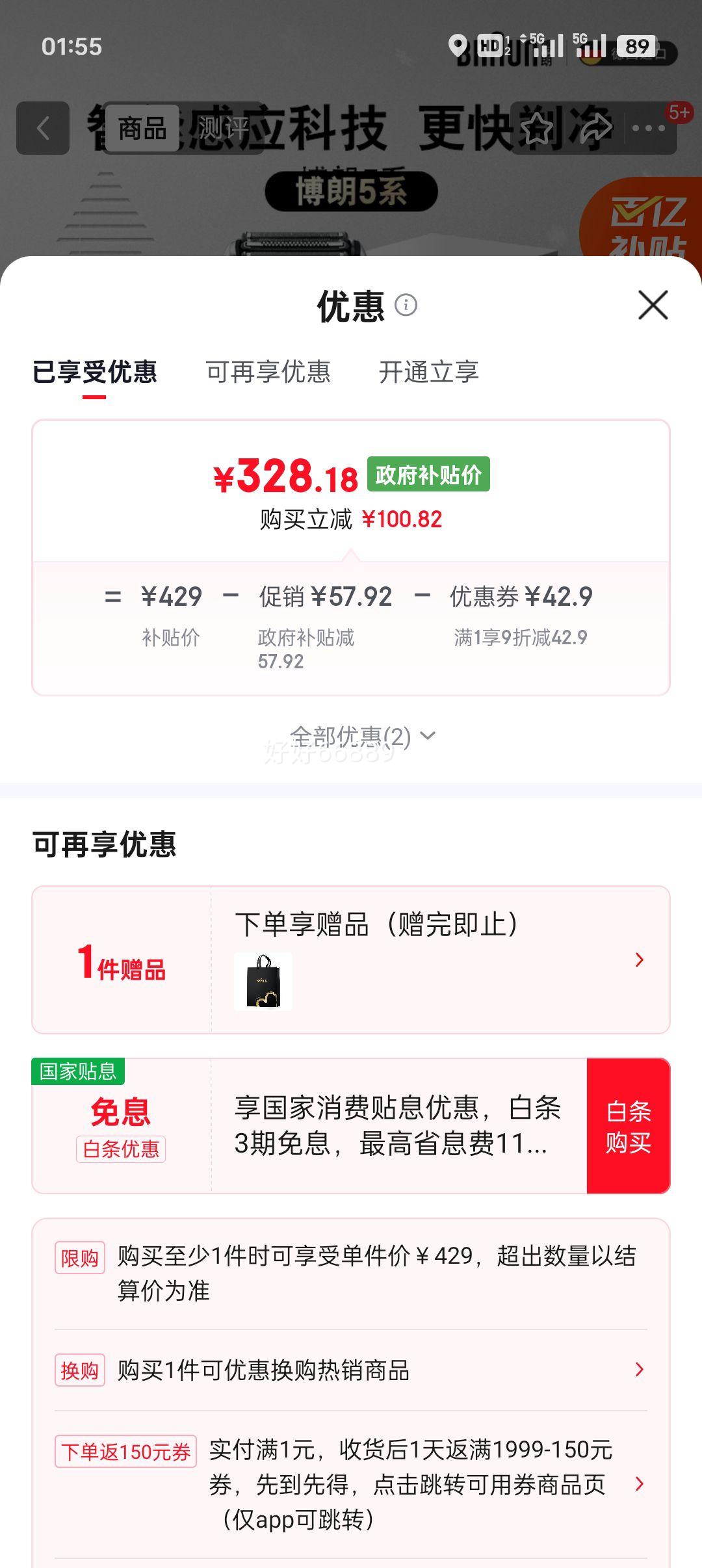702x1568 pixels.
Task: Open the 开通立享 tab
Action: (430, 372)
